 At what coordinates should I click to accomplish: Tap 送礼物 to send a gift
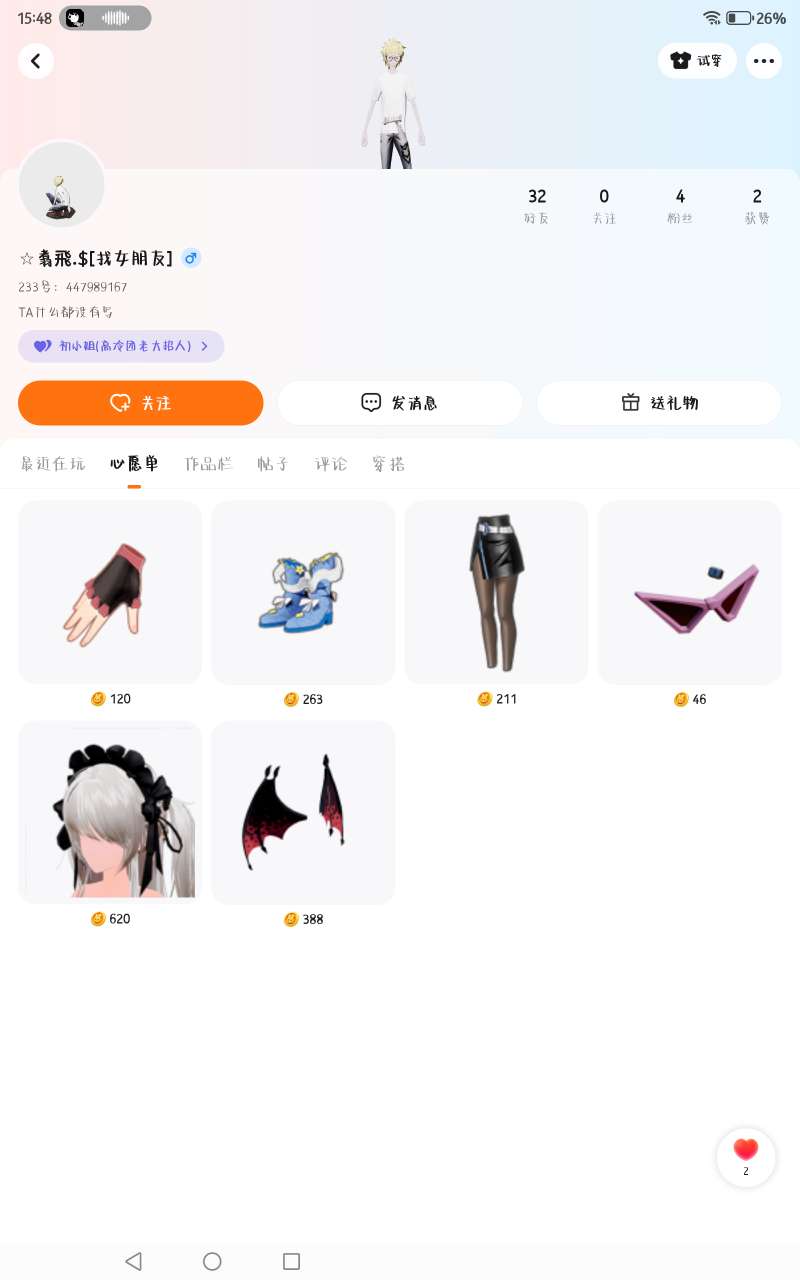pyautogui.click(x=659, y=403)
